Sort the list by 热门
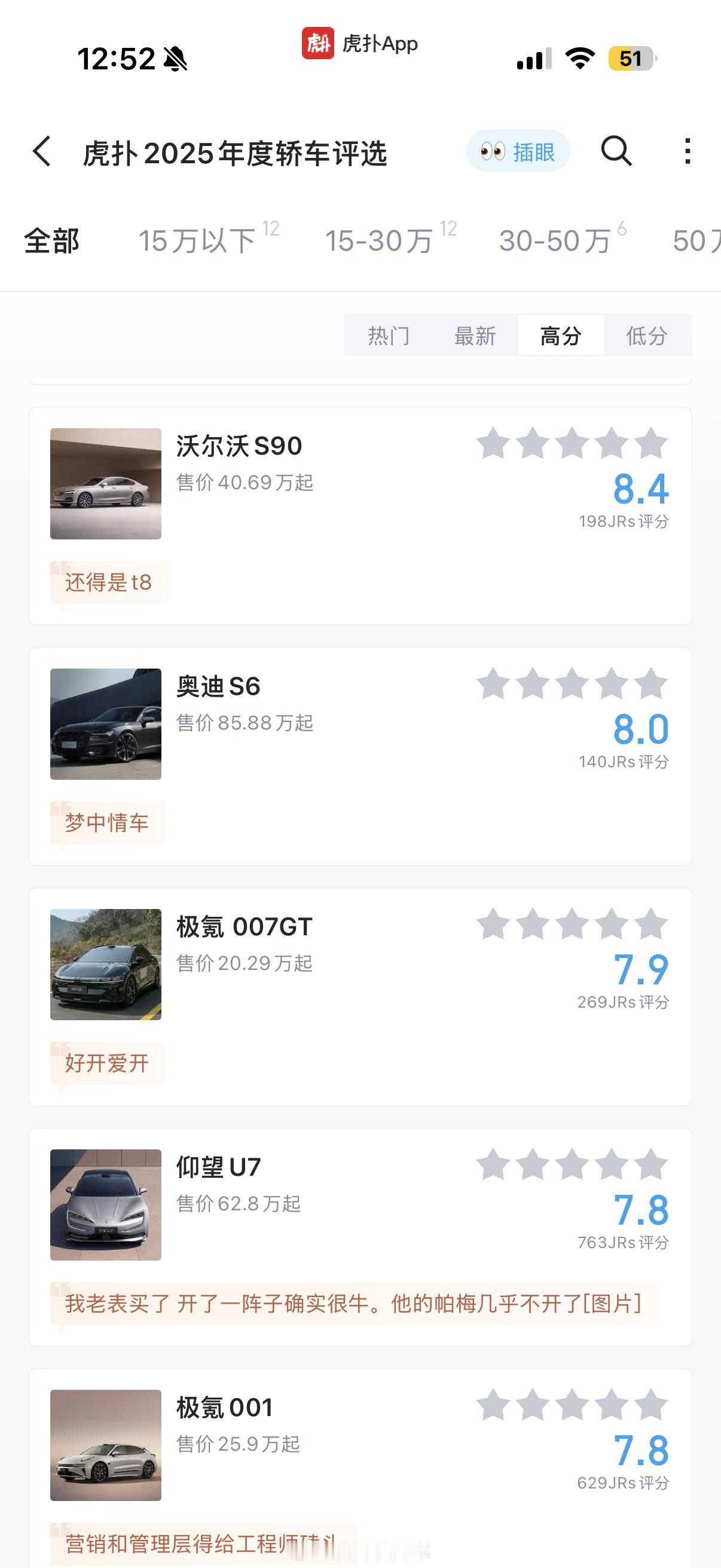The width and height of the screenshot is (721, 1568). (389, 335)
